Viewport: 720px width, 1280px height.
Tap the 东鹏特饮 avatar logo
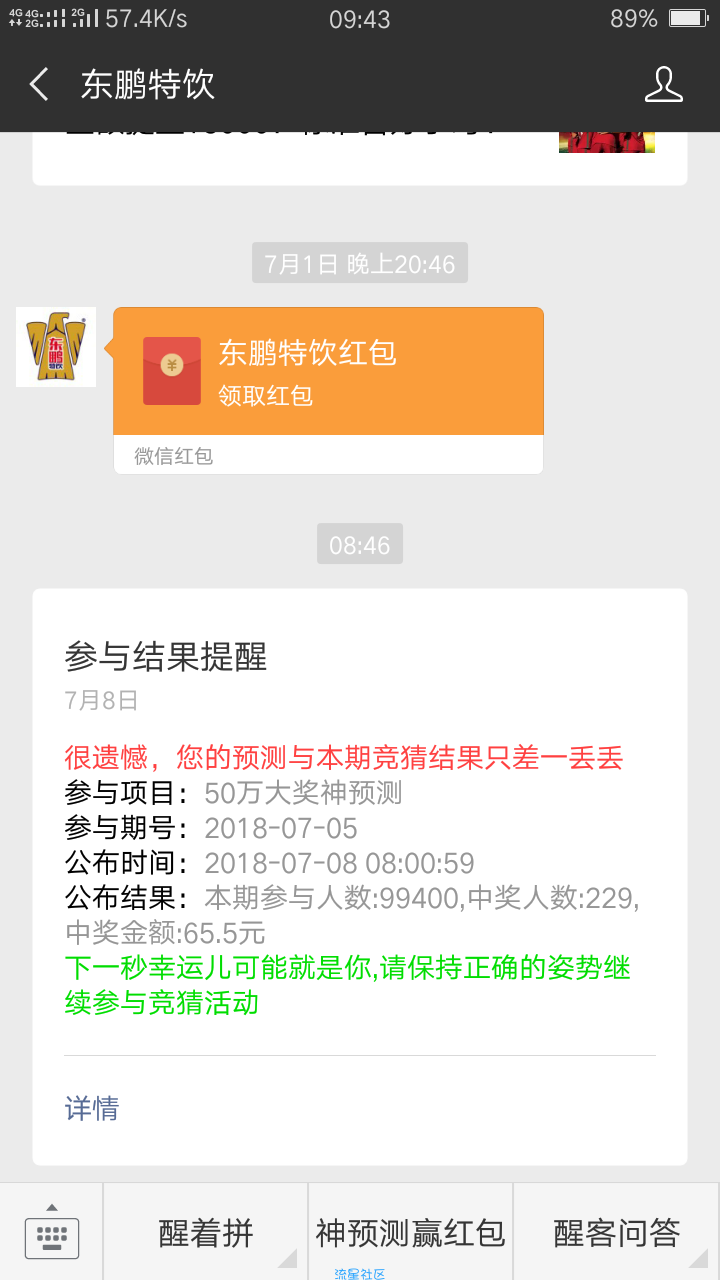coord(56,347)
